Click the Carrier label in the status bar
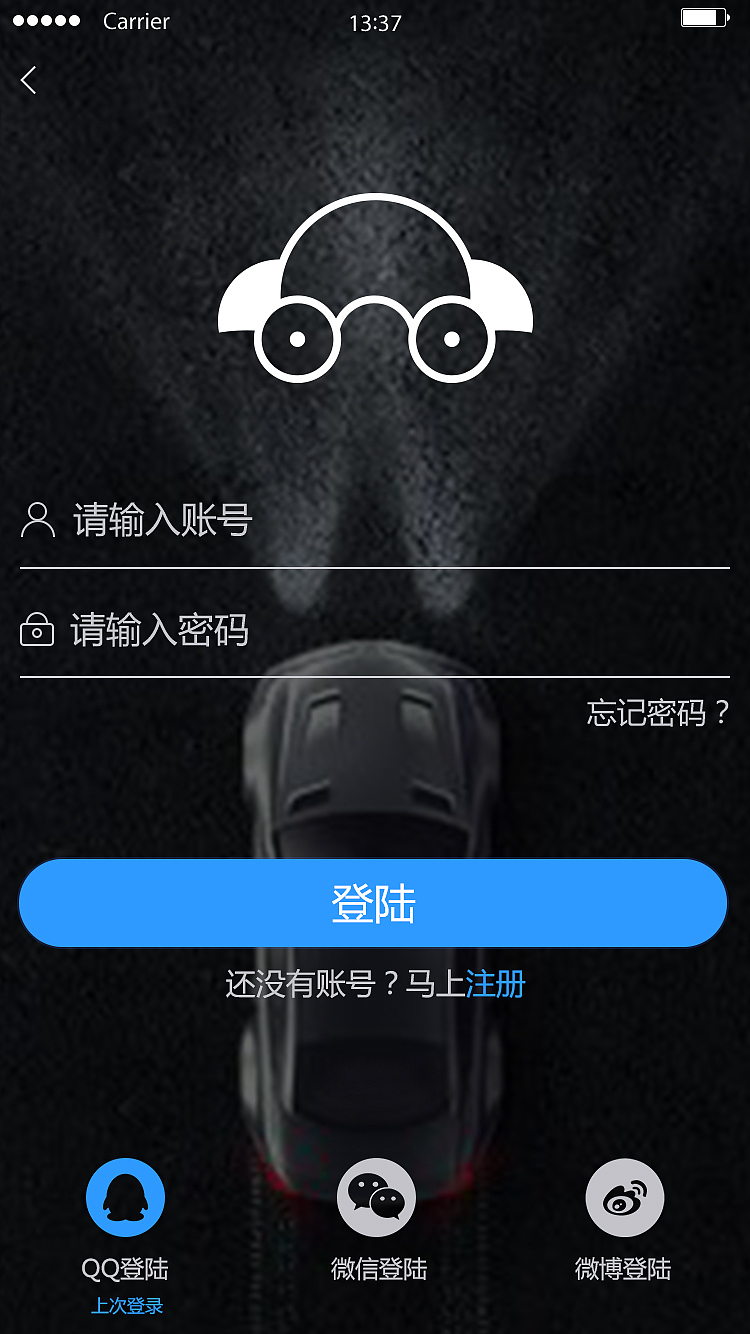Image resolution: width=750 pixels, height=1334 pixels. [x=135, y=20]
